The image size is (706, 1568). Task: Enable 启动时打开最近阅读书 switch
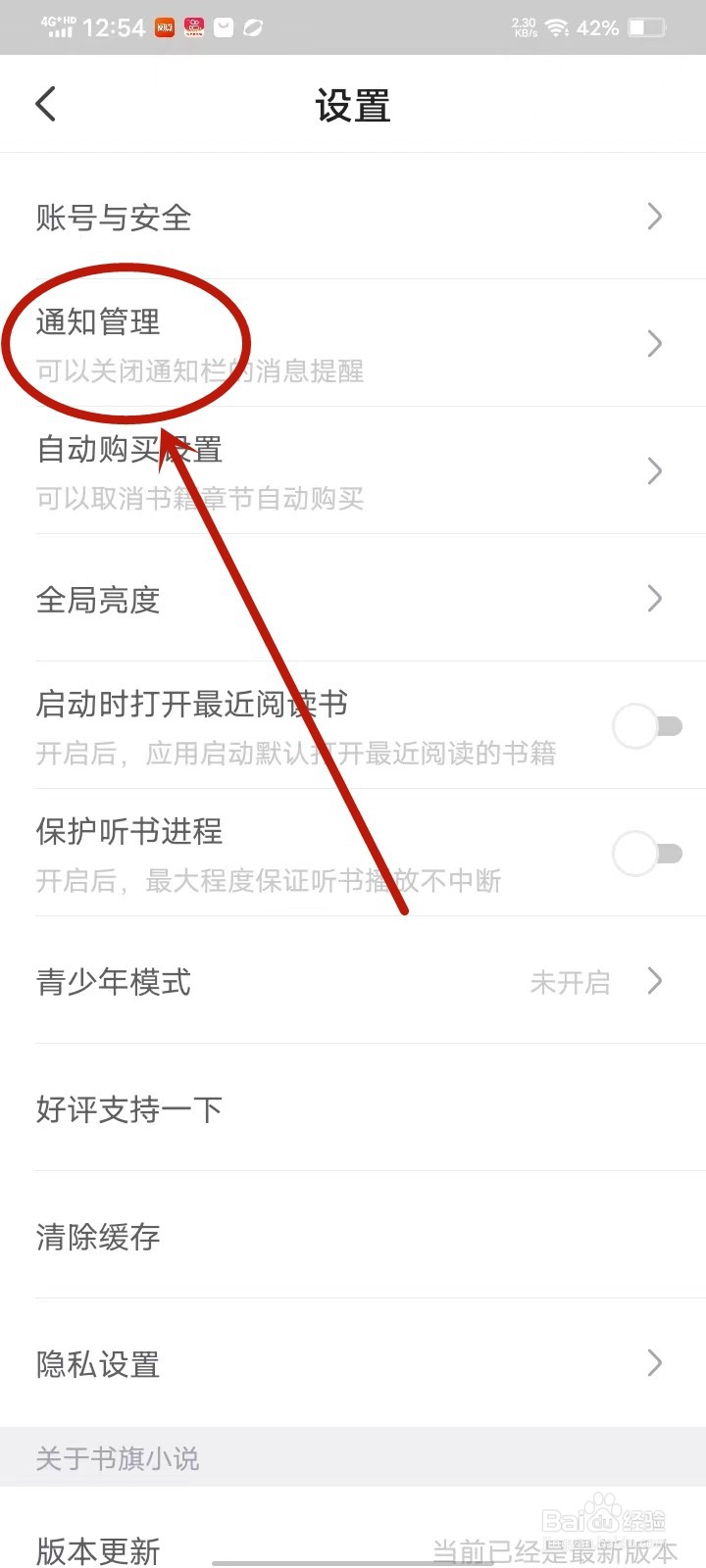pyautogui.click(x=647, y=727)
